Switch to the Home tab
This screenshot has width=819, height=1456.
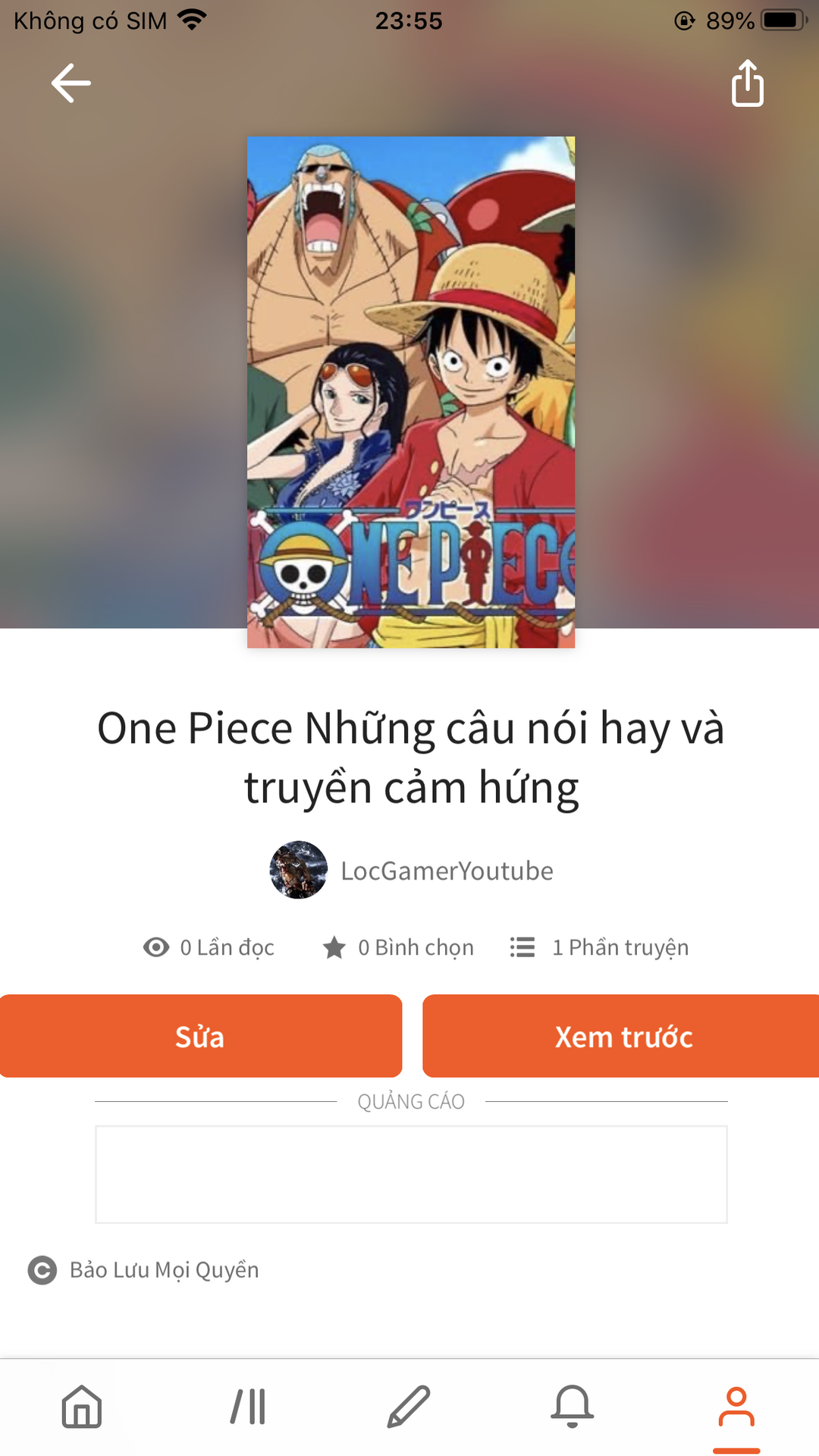click(x=82, y=1407)
